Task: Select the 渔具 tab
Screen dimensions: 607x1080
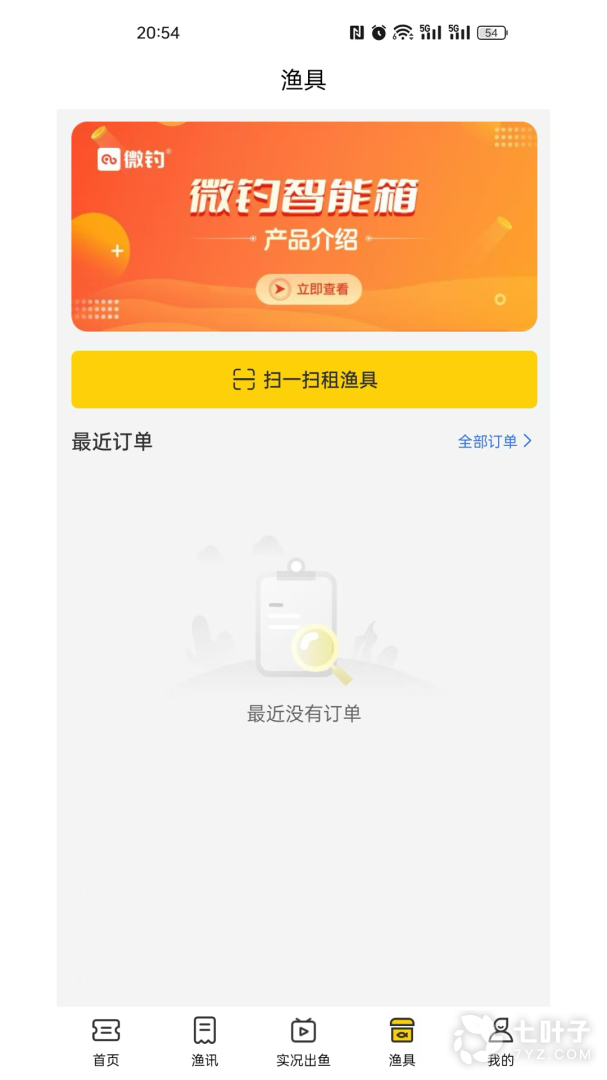Action: [402, 1041]
